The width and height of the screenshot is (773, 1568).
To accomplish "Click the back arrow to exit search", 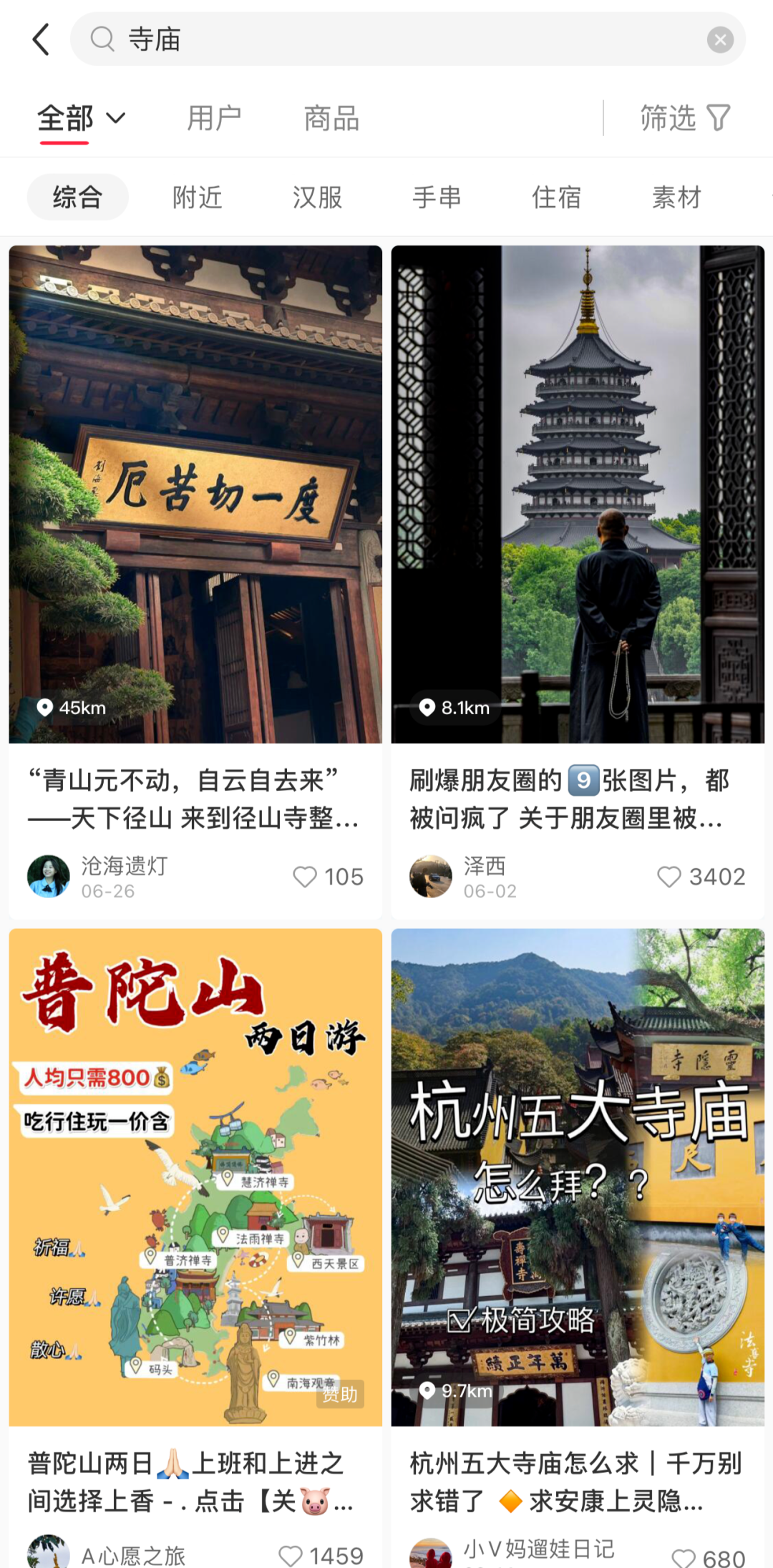I will [x=40, y=39].
